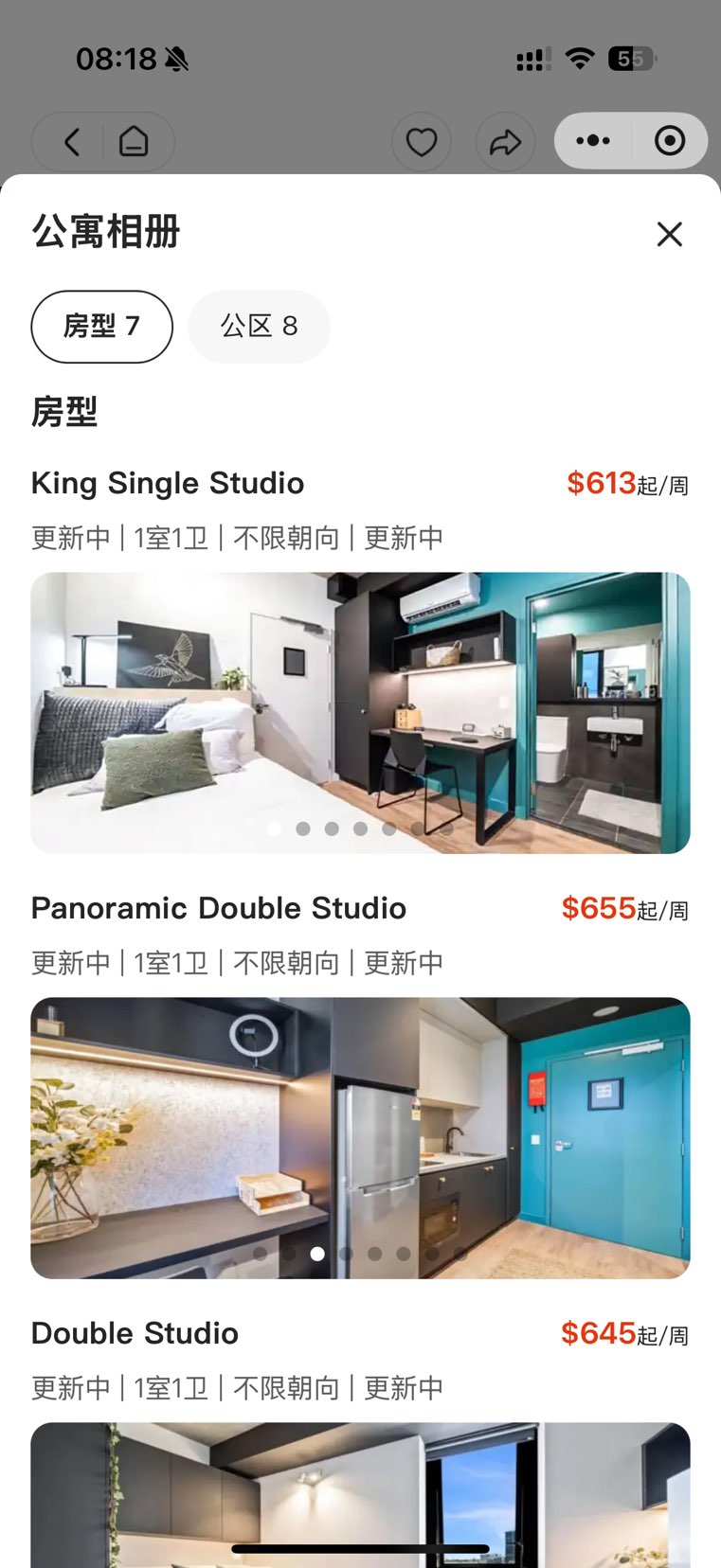Share this apartment listing
Screen dimensions: 721x1568
505,142
